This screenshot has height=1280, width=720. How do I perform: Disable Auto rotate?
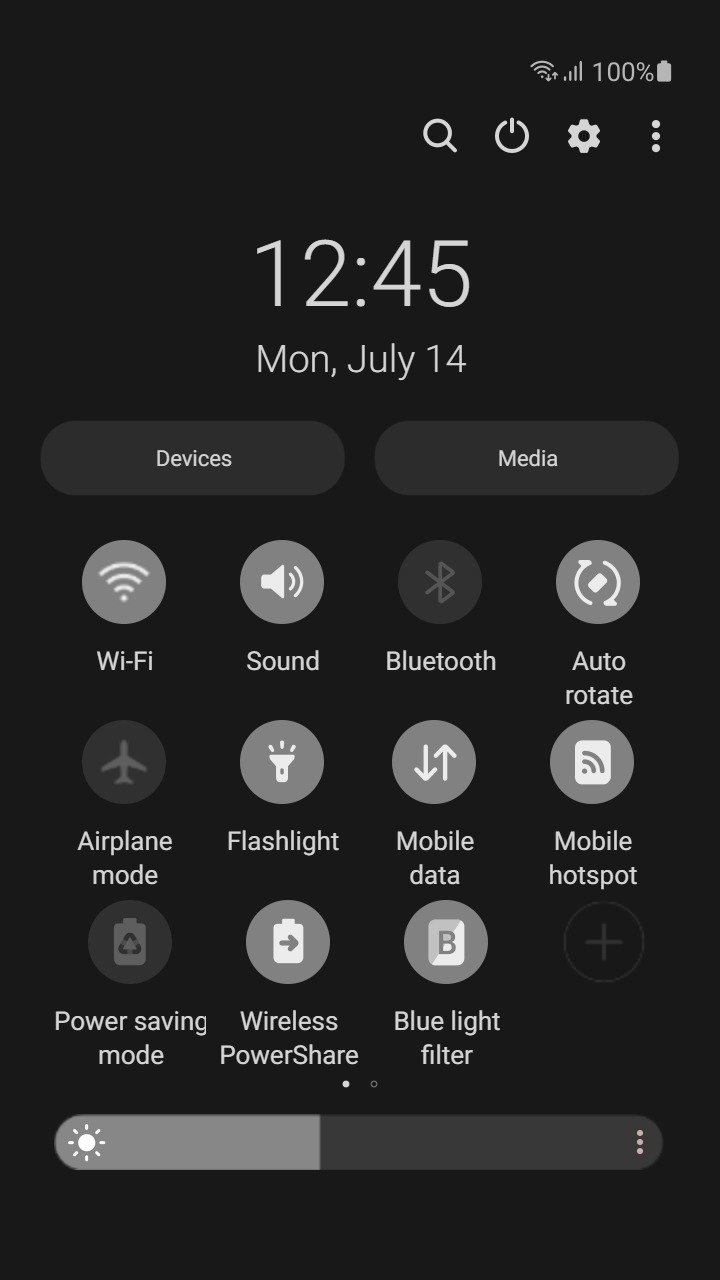tap(598, 582)
